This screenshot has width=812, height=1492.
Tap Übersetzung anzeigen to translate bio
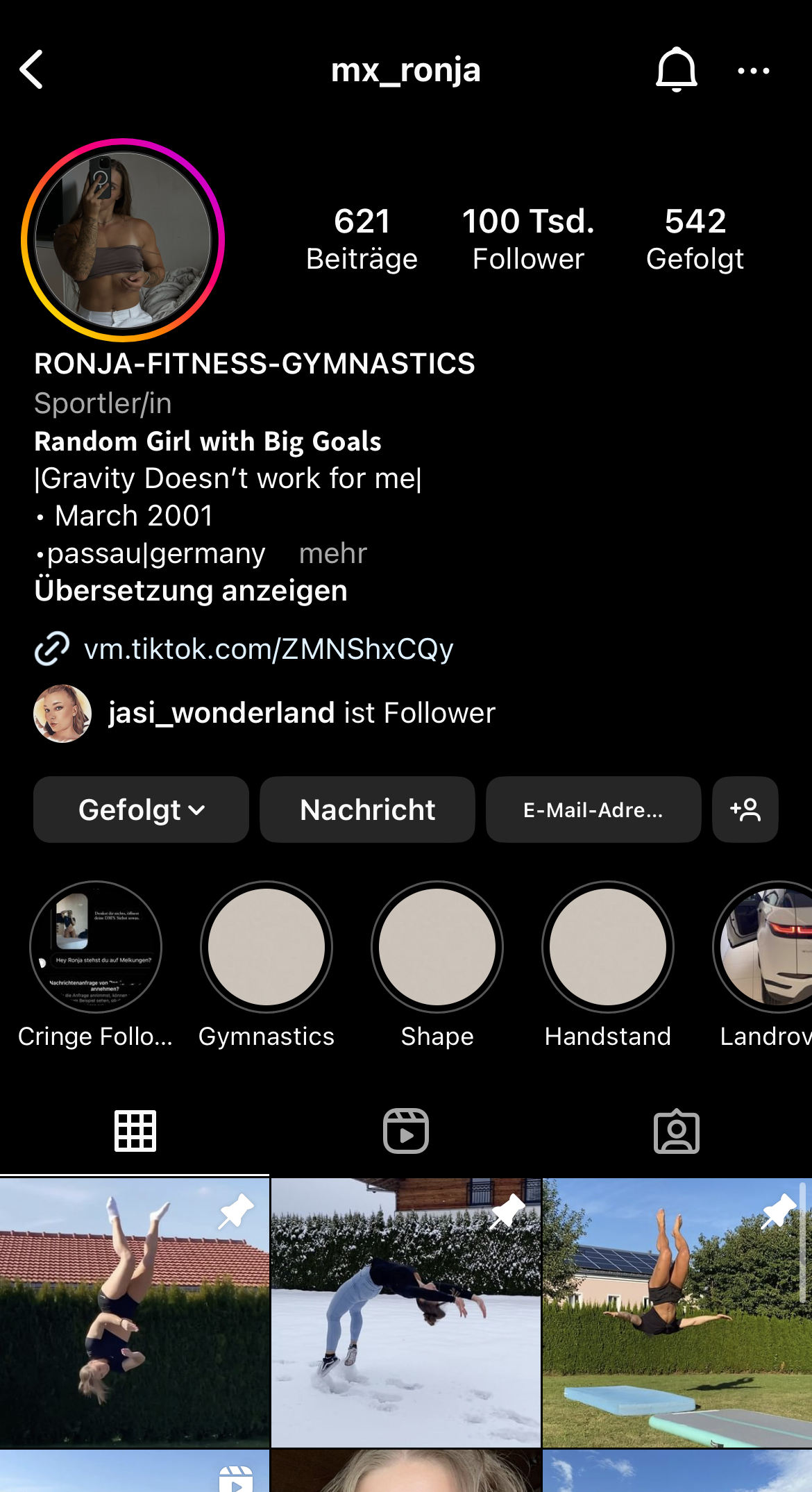pyautogui.click(x=191, y=591)
